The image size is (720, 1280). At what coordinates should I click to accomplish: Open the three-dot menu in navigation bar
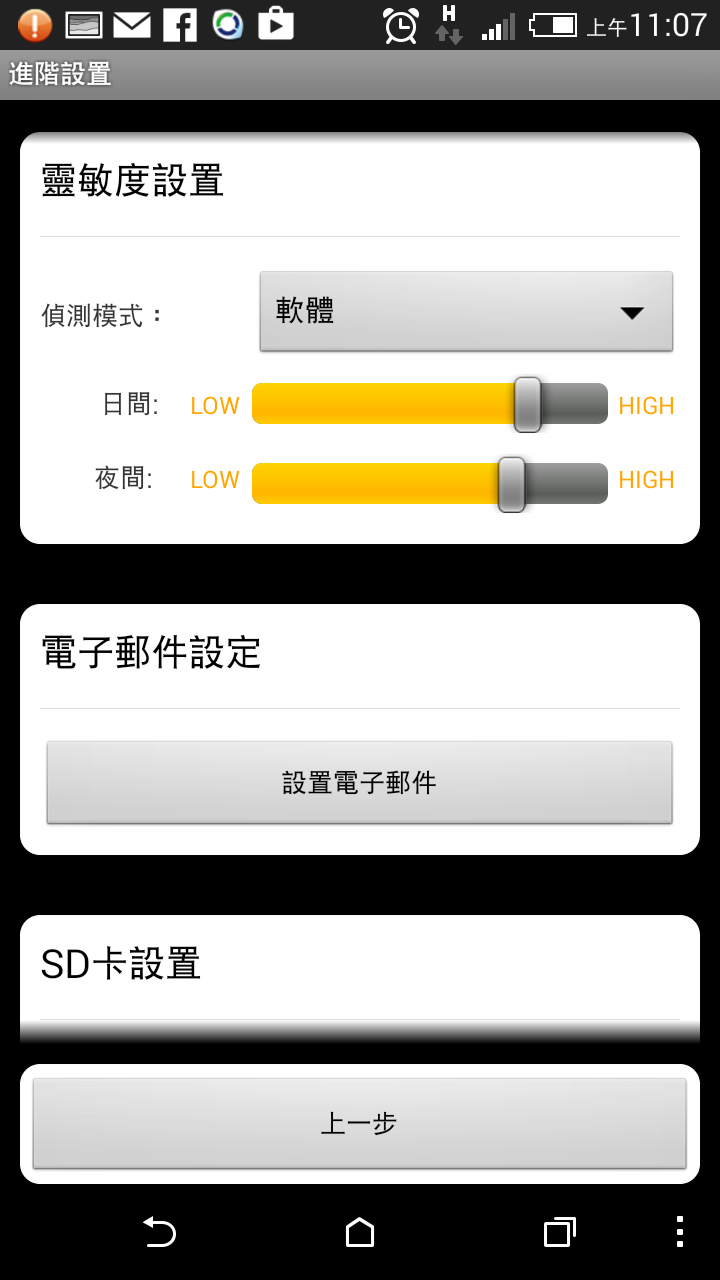click(680, 1232)
